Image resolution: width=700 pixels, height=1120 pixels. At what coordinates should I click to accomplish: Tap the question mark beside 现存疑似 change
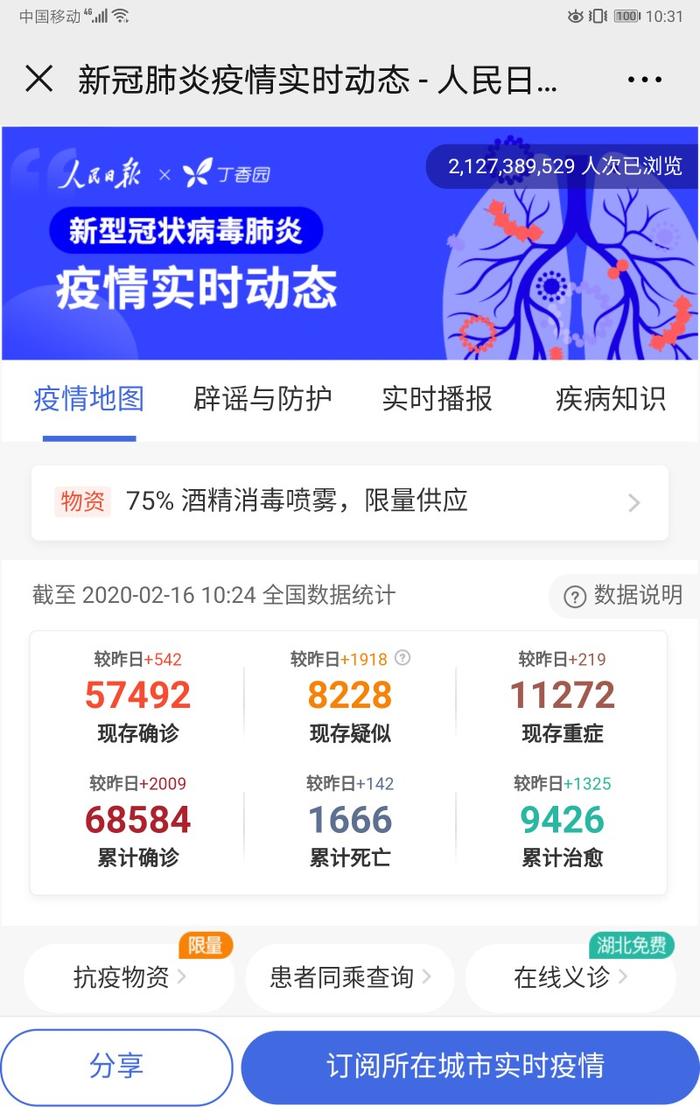[x=403, y=658]
